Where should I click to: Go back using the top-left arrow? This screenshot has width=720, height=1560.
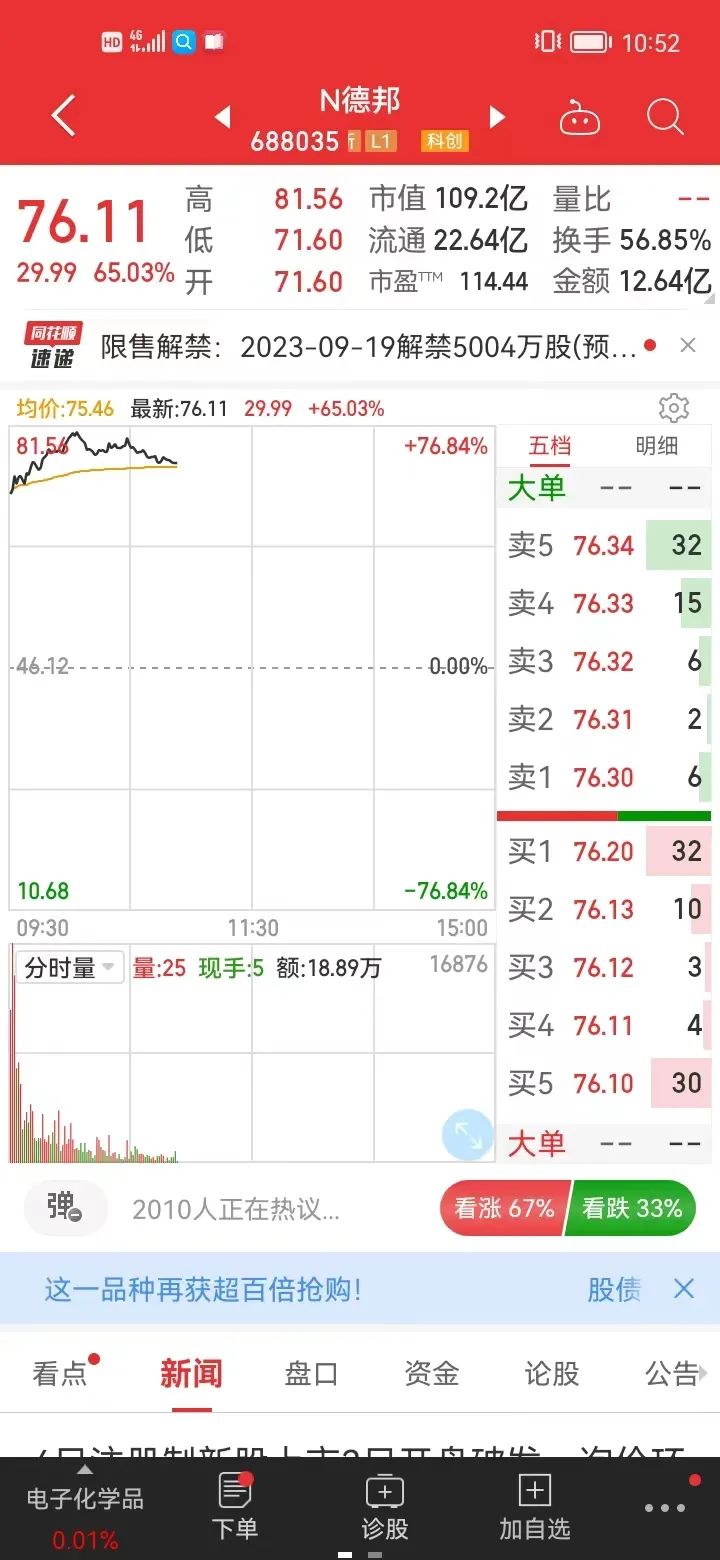click(63, 117)
